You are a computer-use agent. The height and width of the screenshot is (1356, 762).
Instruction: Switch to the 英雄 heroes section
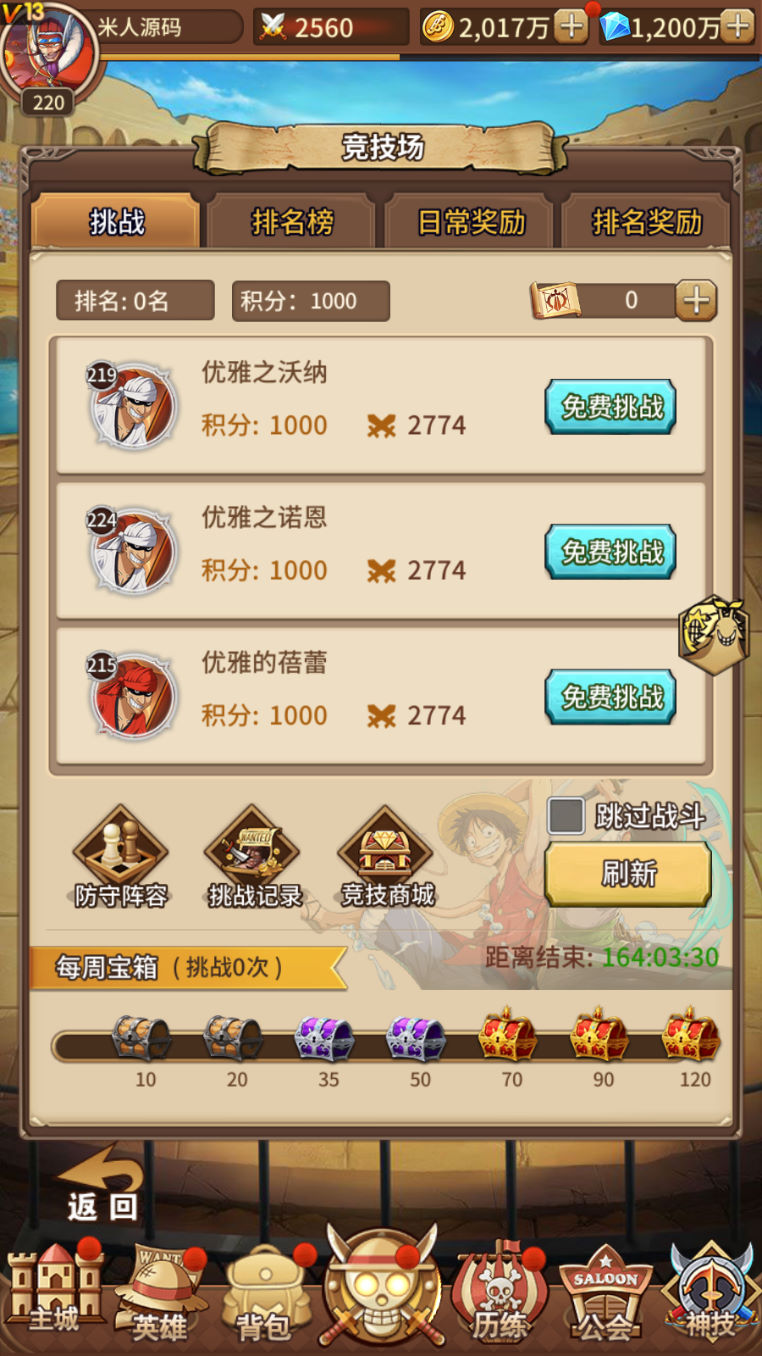(160, 1292)
